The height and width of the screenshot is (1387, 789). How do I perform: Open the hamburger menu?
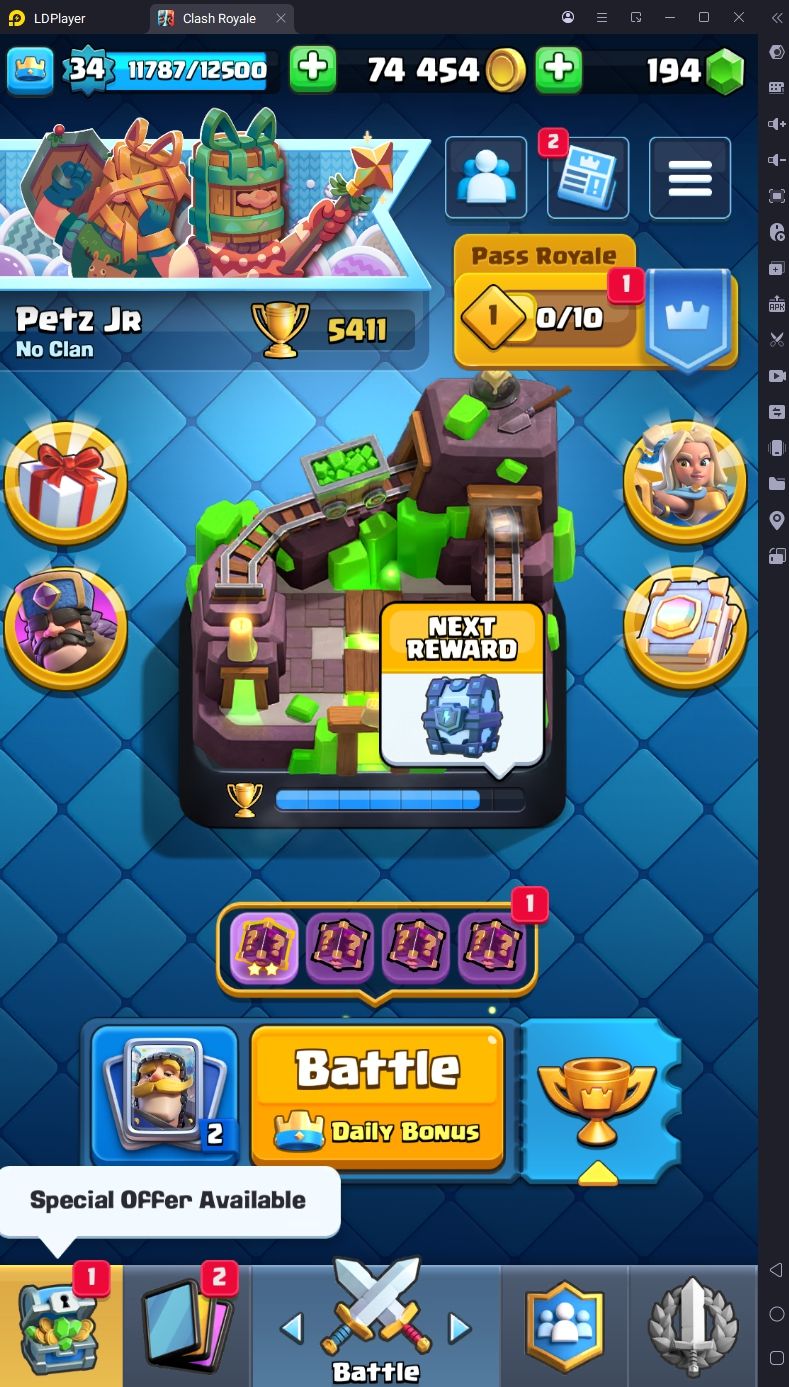pos(690,178)
